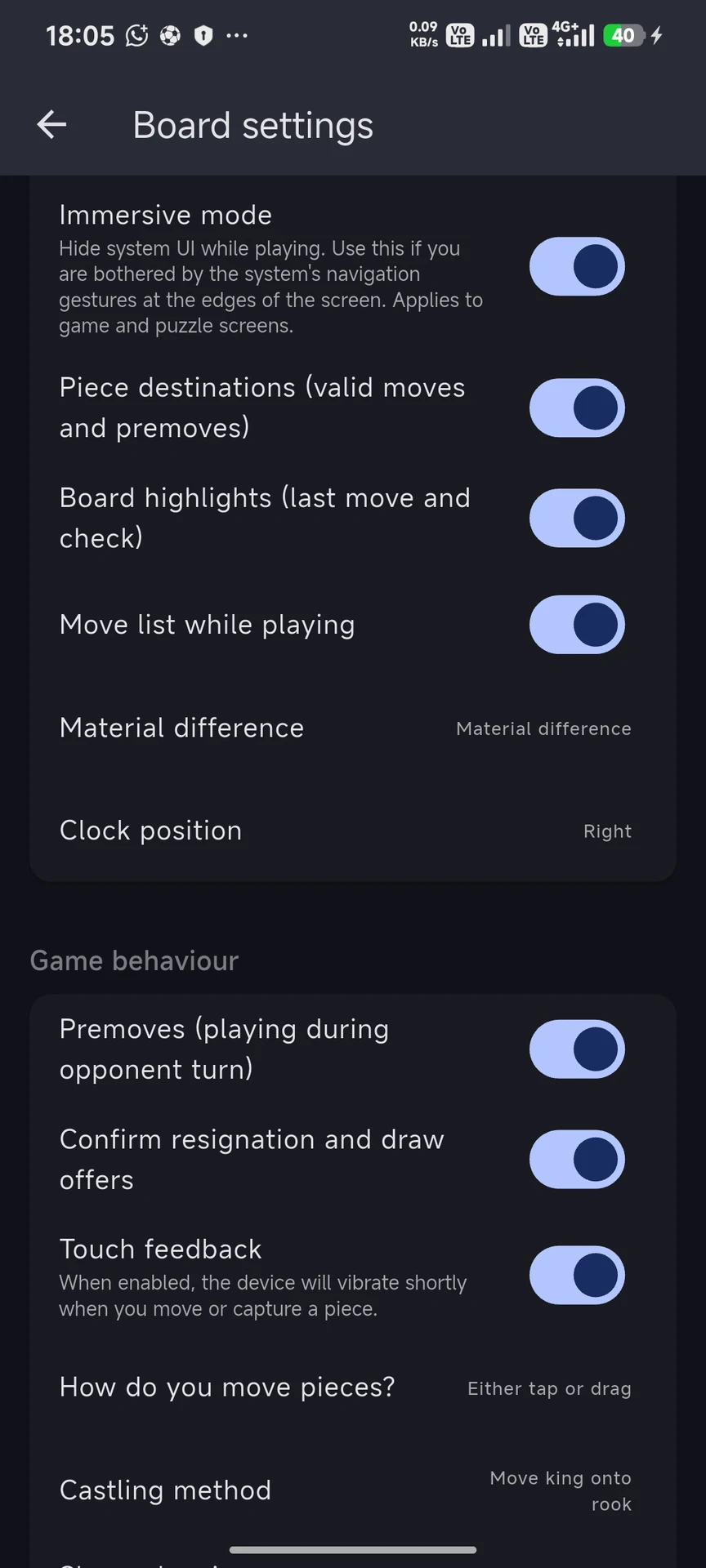Turn off Board highlights switch
The image size is (706, 1568).
pyautogui.click(x=577, y=518)
